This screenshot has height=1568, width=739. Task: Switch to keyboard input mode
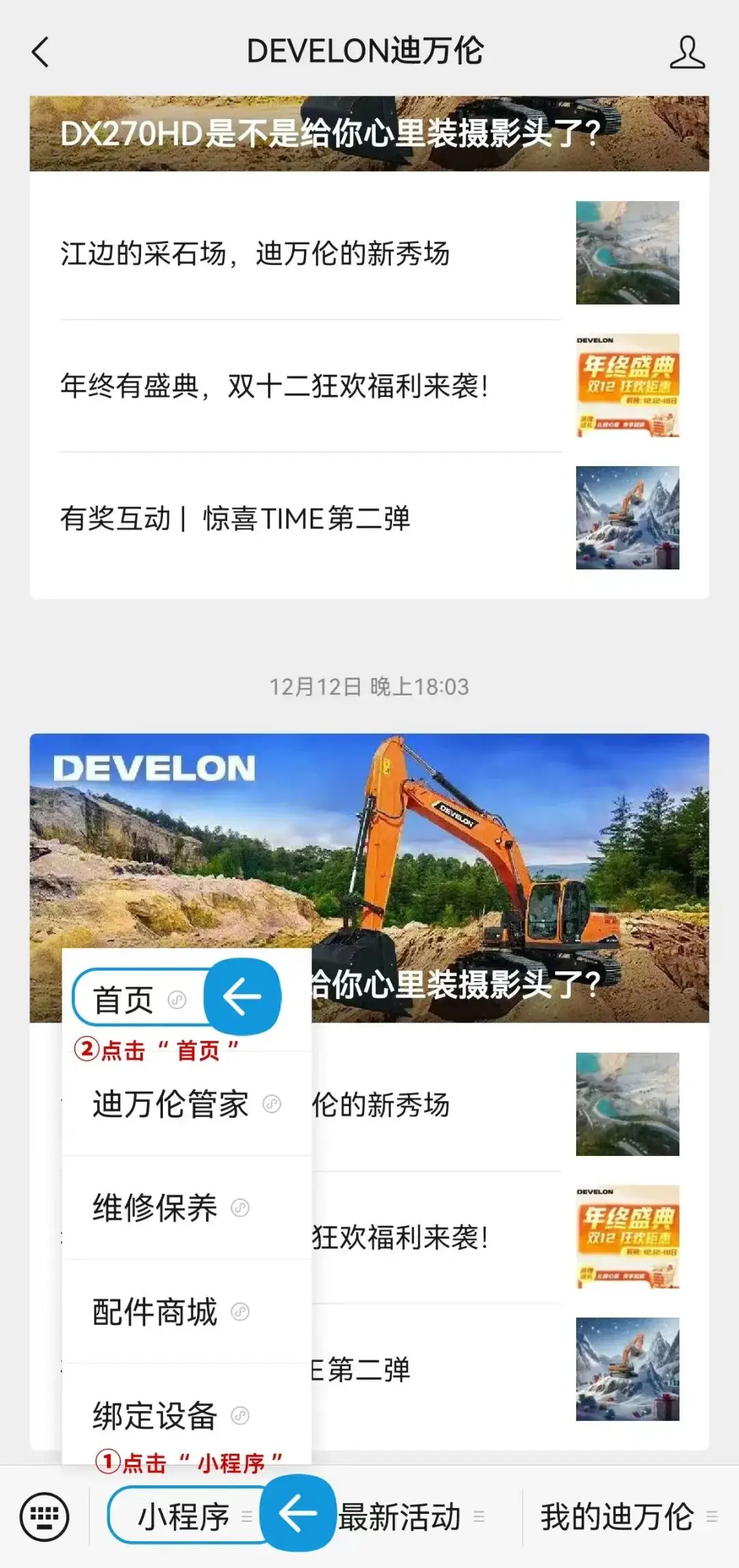(x=44, y=1517)
